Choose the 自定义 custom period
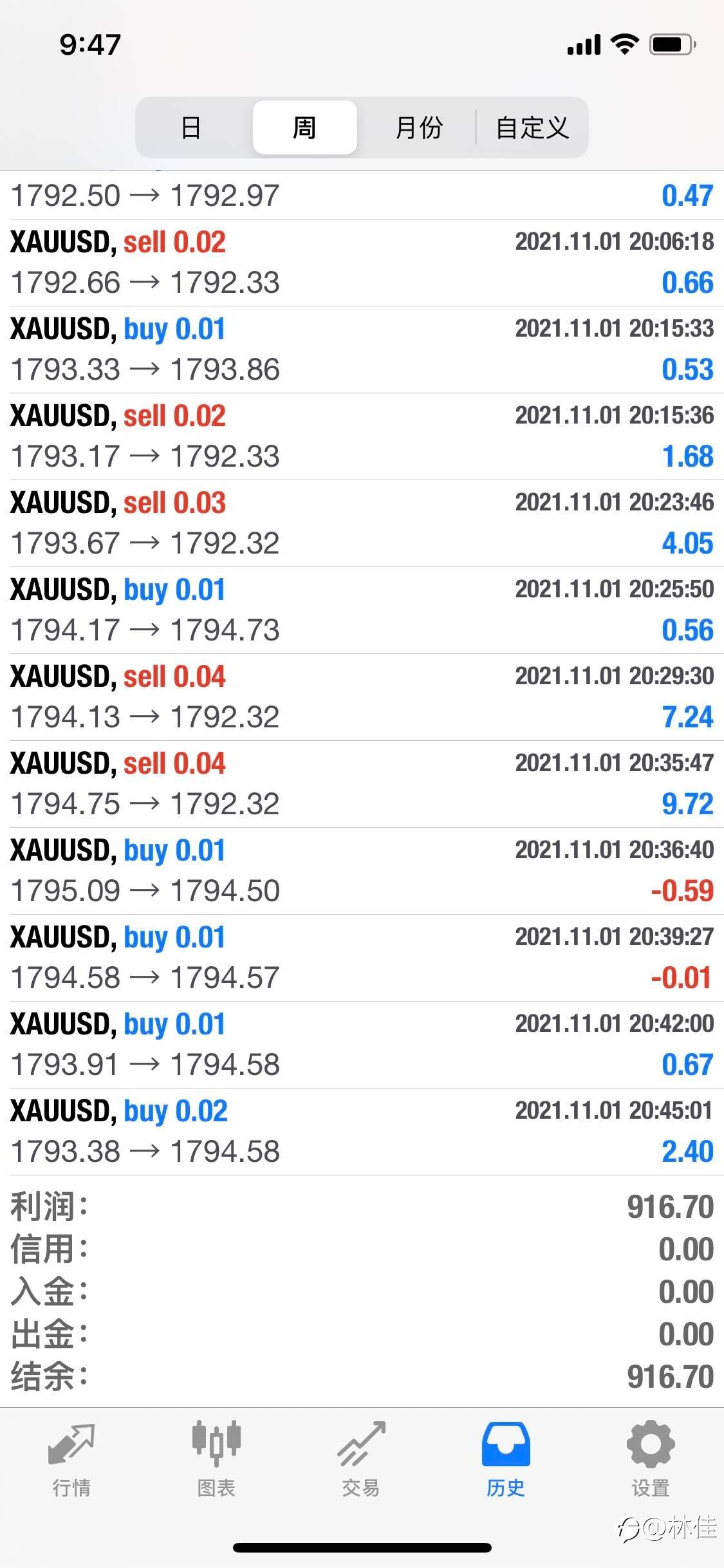This screenshot has height=1568, width=724. [532, 127]
